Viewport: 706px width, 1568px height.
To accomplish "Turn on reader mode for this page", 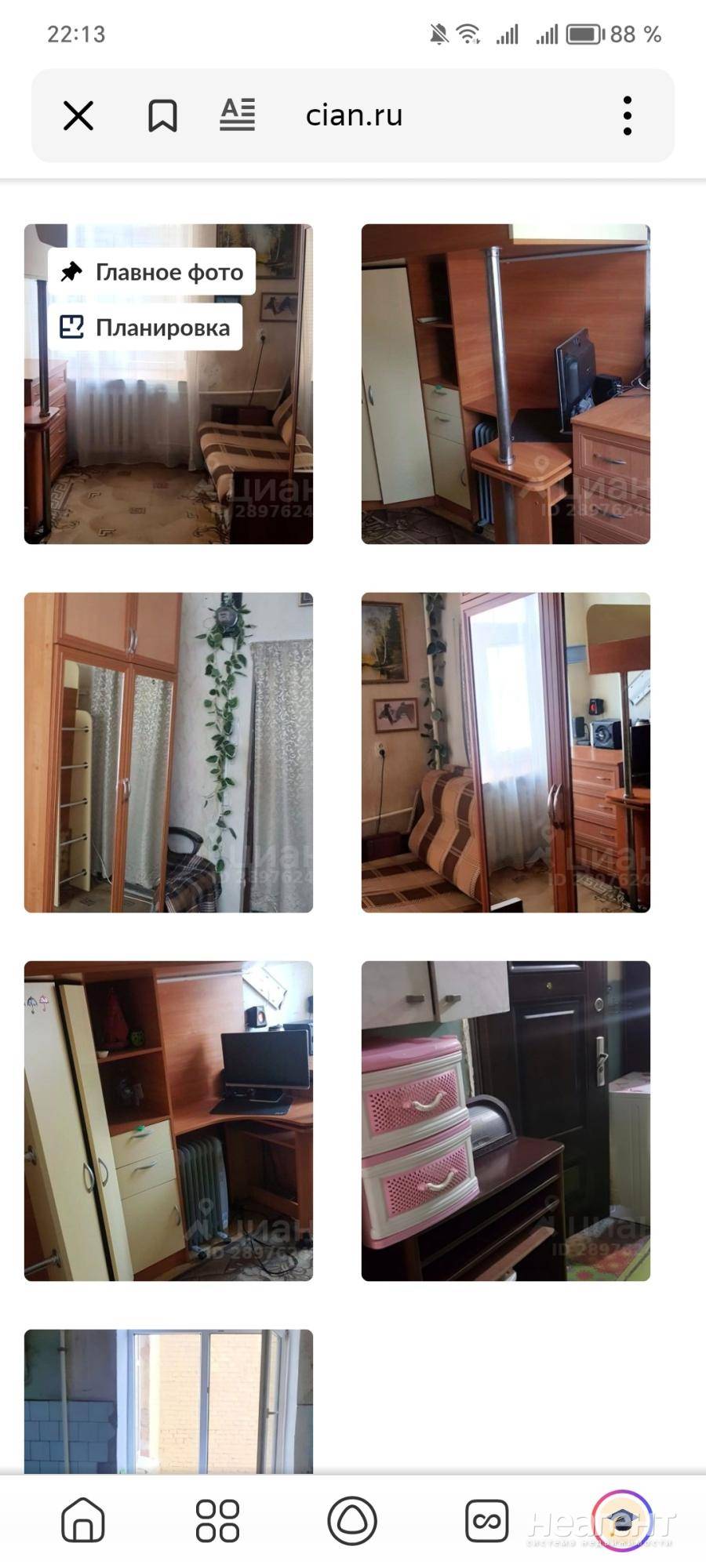I will click(237, 115).
